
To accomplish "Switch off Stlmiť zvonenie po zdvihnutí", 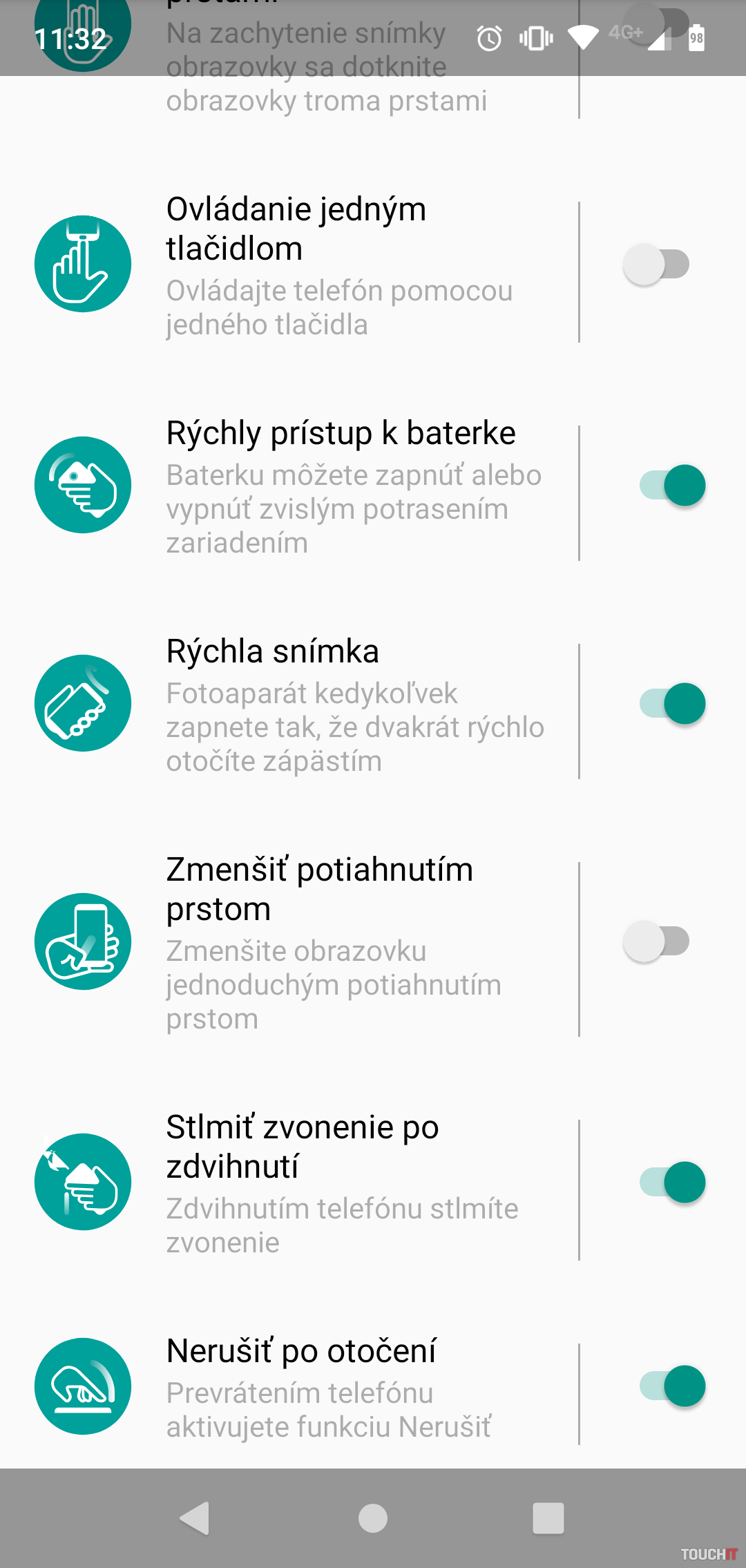I will pyautogui.click(x=672, y=1182).
